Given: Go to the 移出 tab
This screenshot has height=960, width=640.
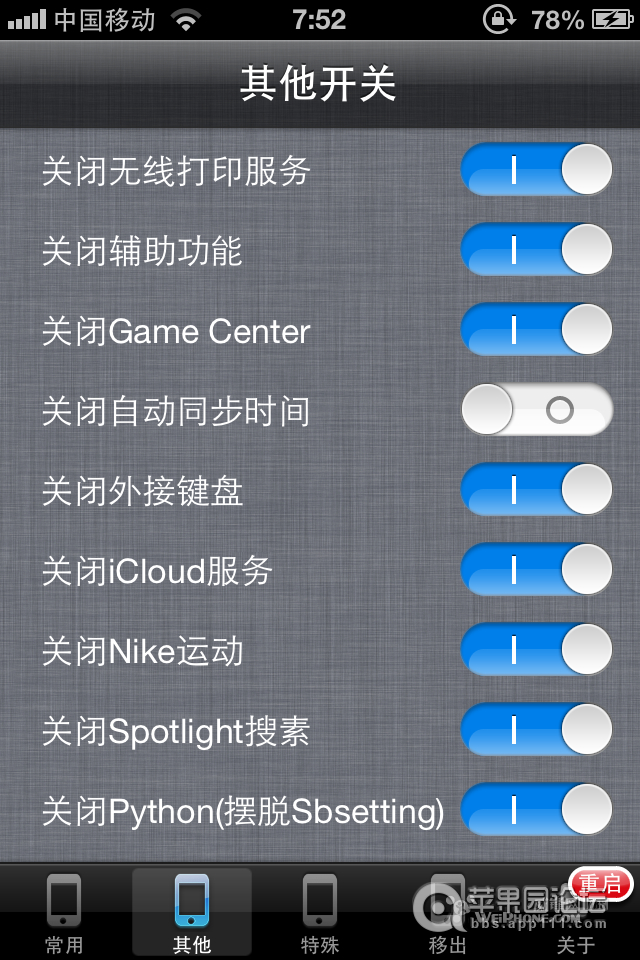Looking at the screenshot, I should pos(447,913).
